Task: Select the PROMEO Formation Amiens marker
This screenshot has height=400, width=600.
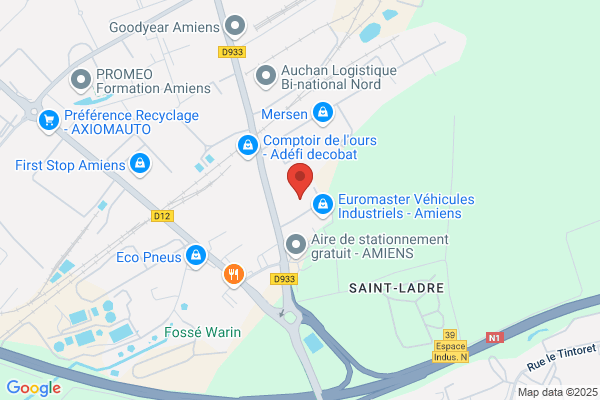Action: 81,81
